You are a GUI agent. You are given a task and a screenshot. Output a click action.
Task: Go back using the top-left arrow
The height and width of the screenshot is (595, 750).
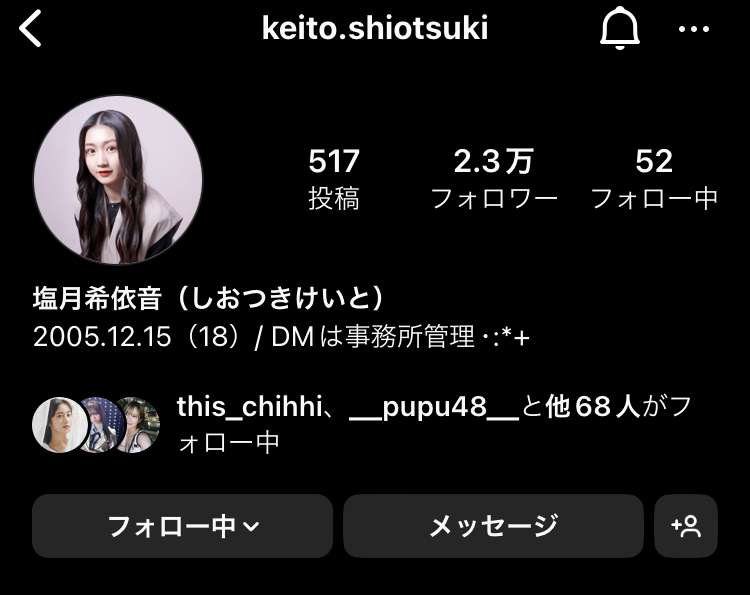point(31,29)
